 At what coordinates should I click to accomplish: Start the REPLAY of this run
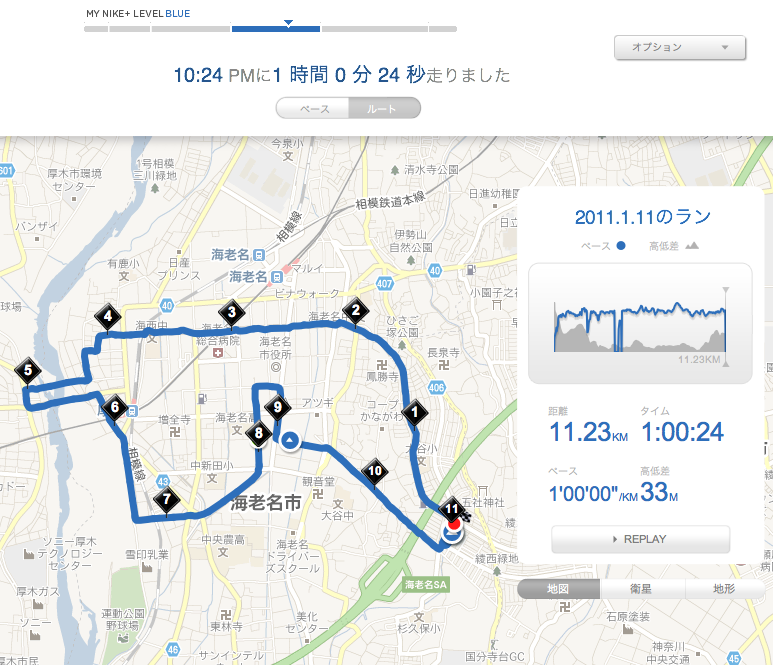click(640, 539)
